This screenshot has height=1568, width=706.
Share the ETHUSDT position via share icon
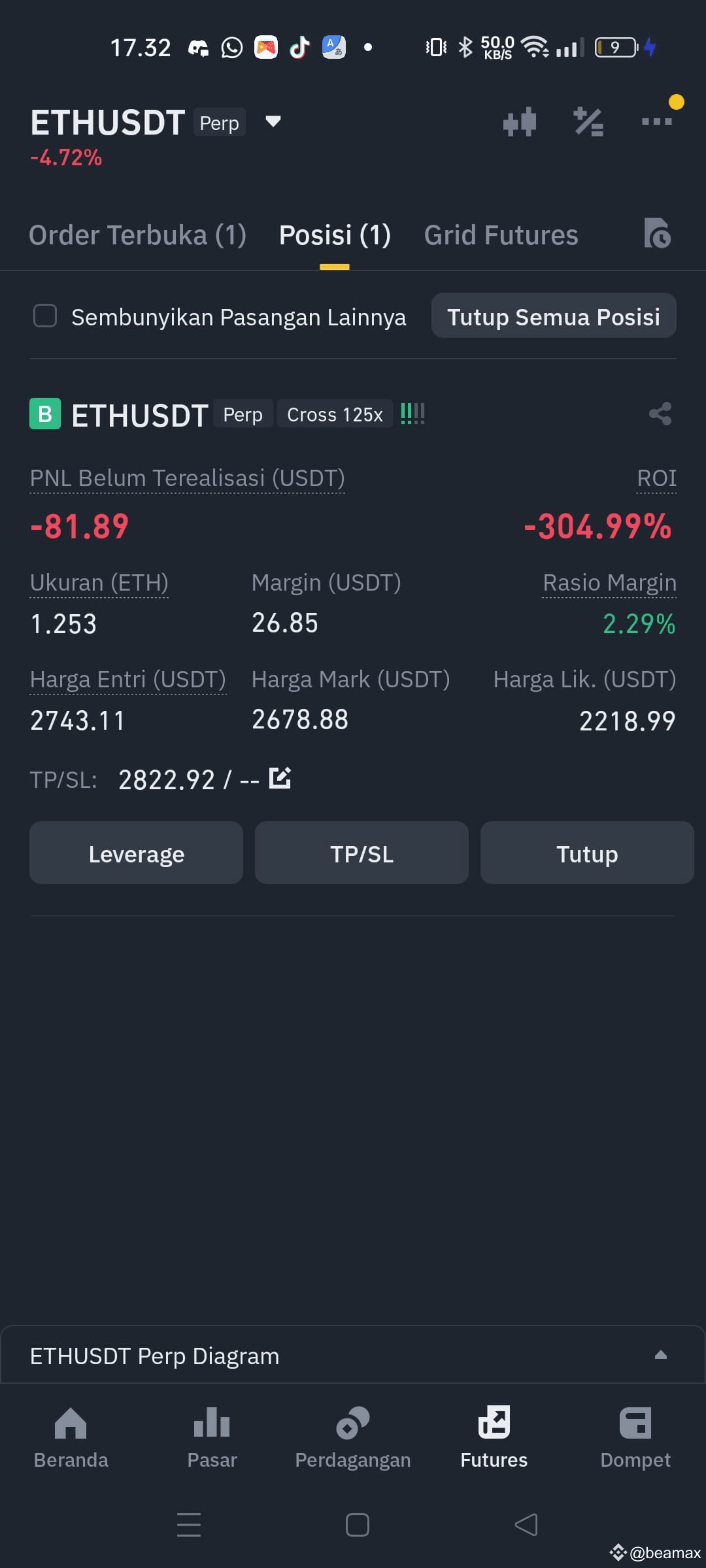click(x=660, y=414)
